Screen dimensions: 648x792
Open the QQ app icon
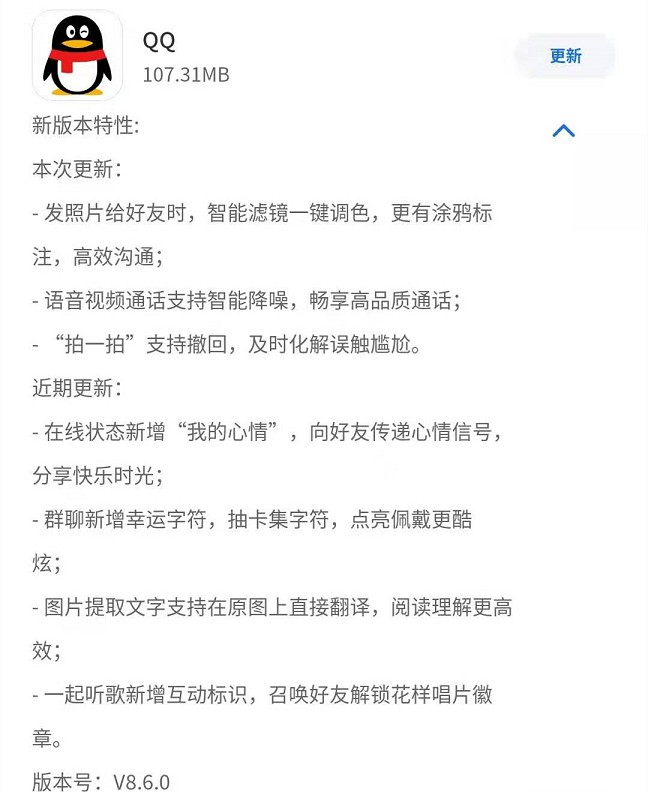click(x=77, y=56)
